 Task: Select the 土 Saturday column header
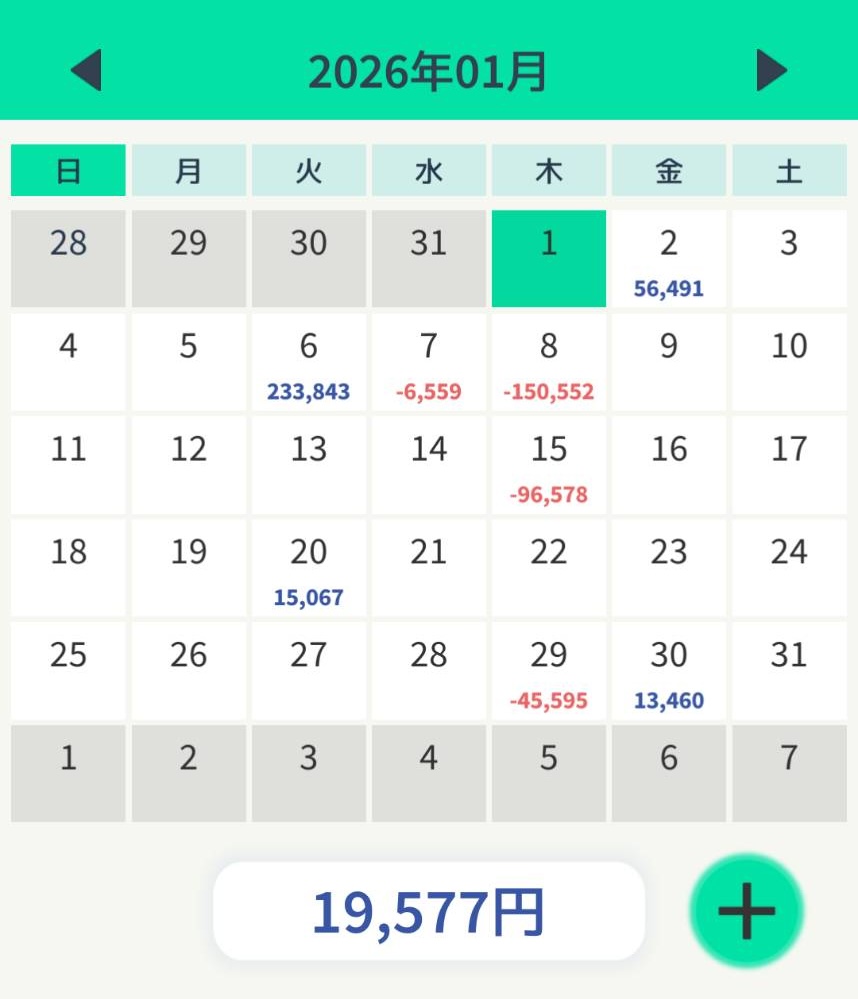tap(789, 170)
